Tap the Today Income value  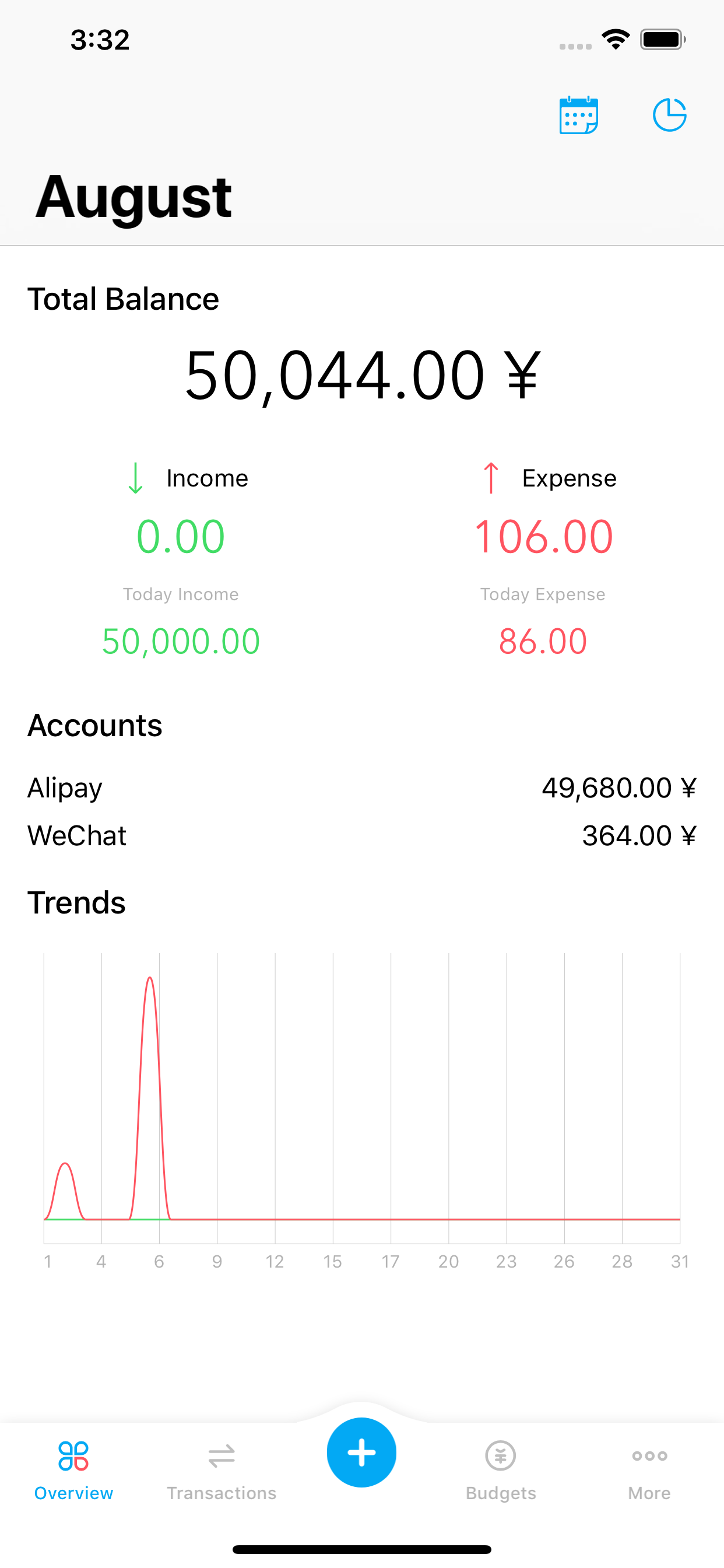click(181, 639)
